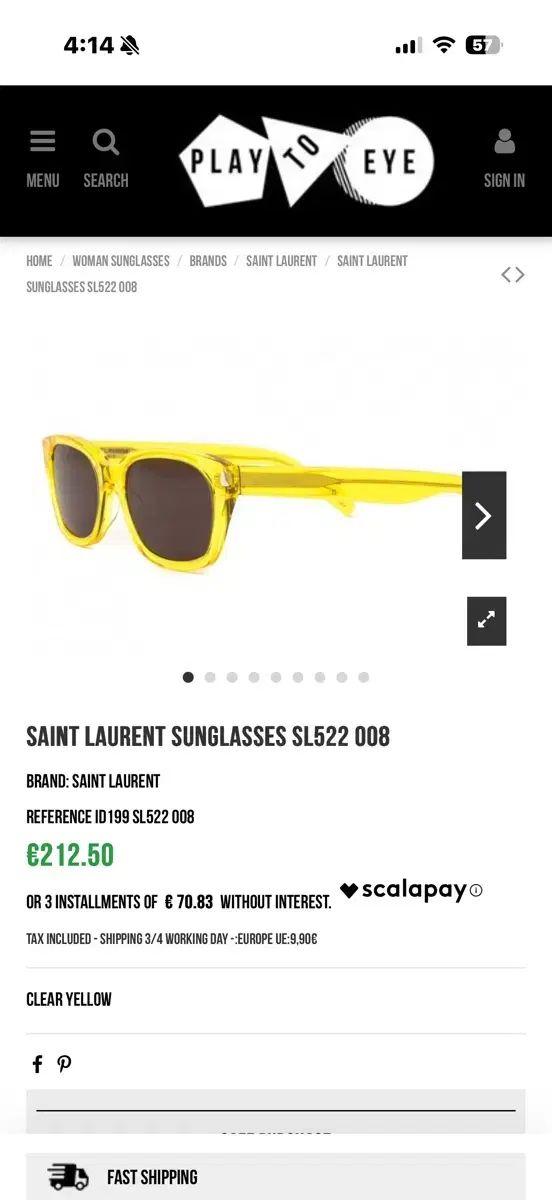Open the Home breadcrumb link
Image resolution: width=552 pixels, height=1200 pixels.
click(x=39, y=261)
